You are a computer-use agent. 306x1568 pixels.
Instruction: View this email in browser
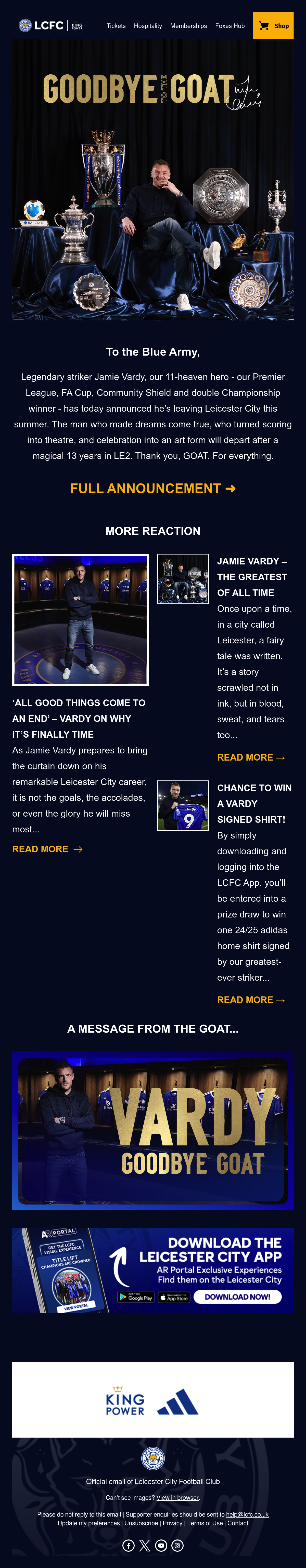point(177,1497)
